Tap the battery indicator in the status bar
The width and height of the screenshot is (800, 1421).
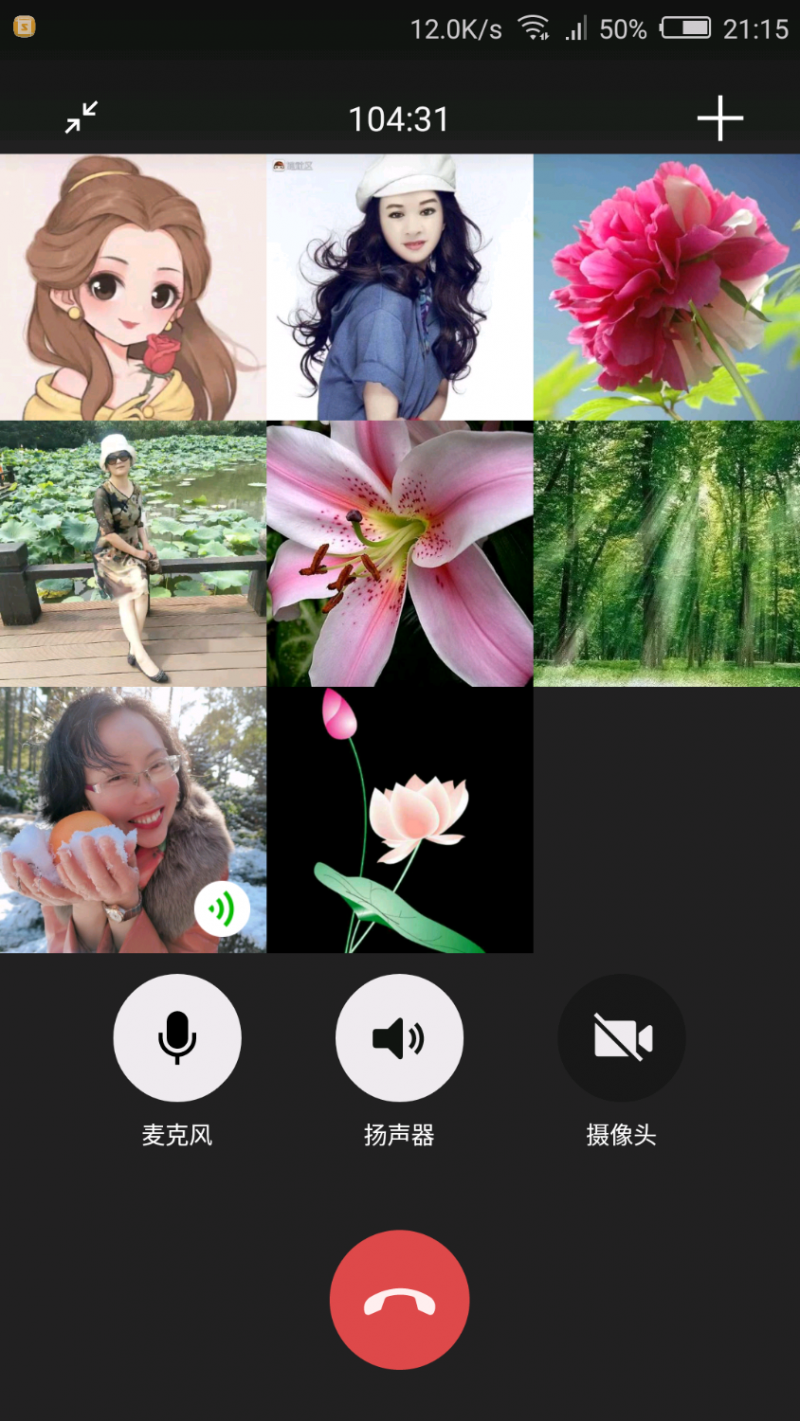[x=686, y=27]
